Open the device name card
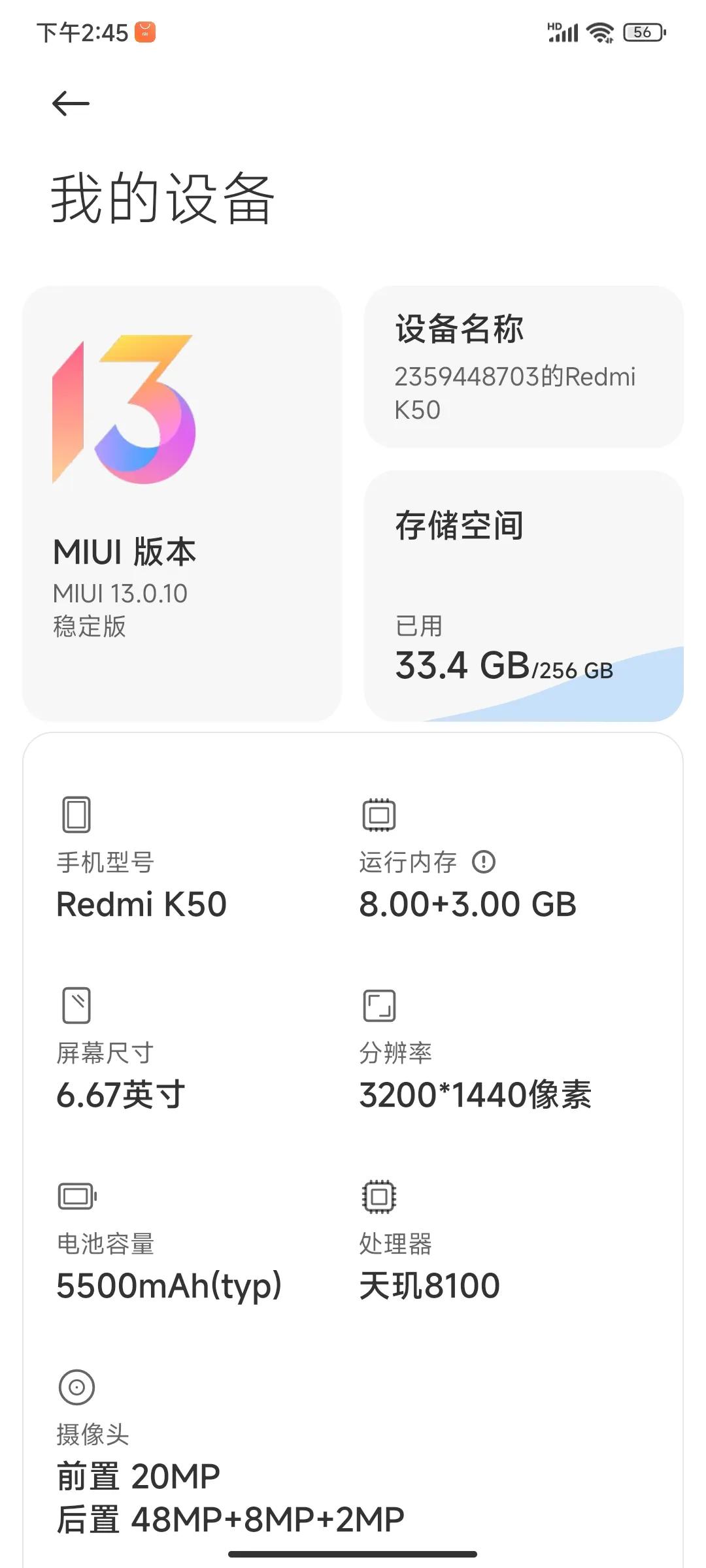706x1568 pixels. (x=523, y=367)
